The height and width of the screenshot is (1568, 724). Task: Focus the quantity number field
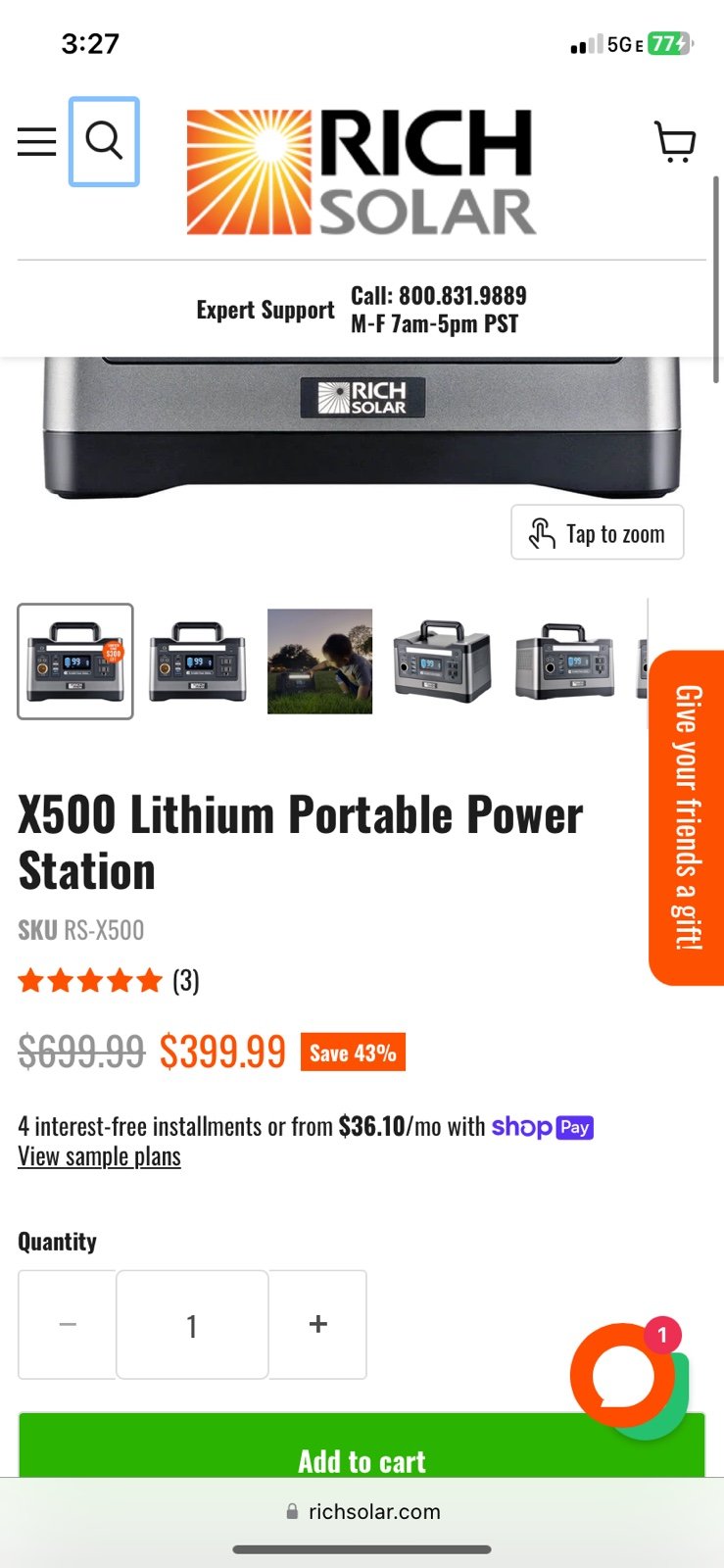tap(192, 1325)
